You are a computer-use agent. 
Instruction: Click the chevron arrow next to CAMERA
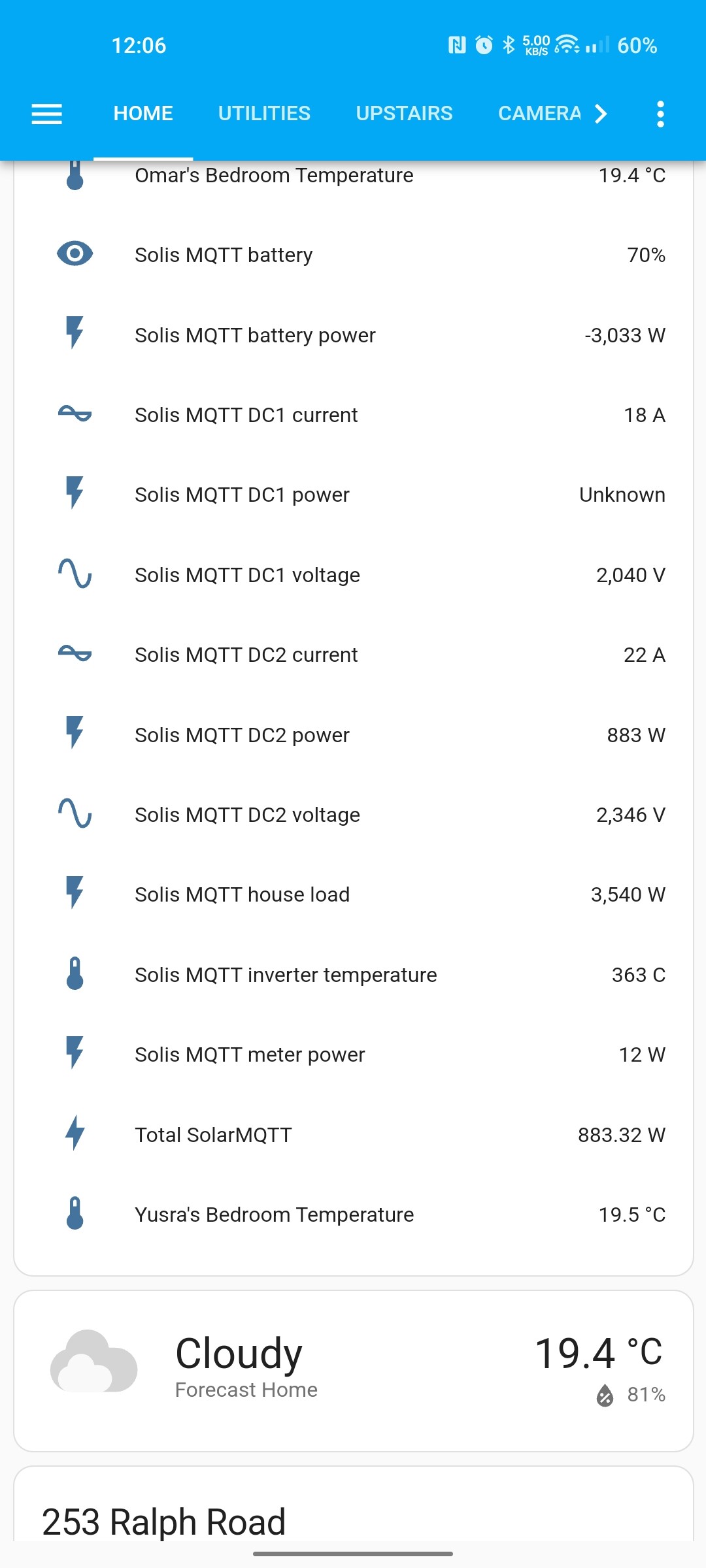tap(599, 113)
